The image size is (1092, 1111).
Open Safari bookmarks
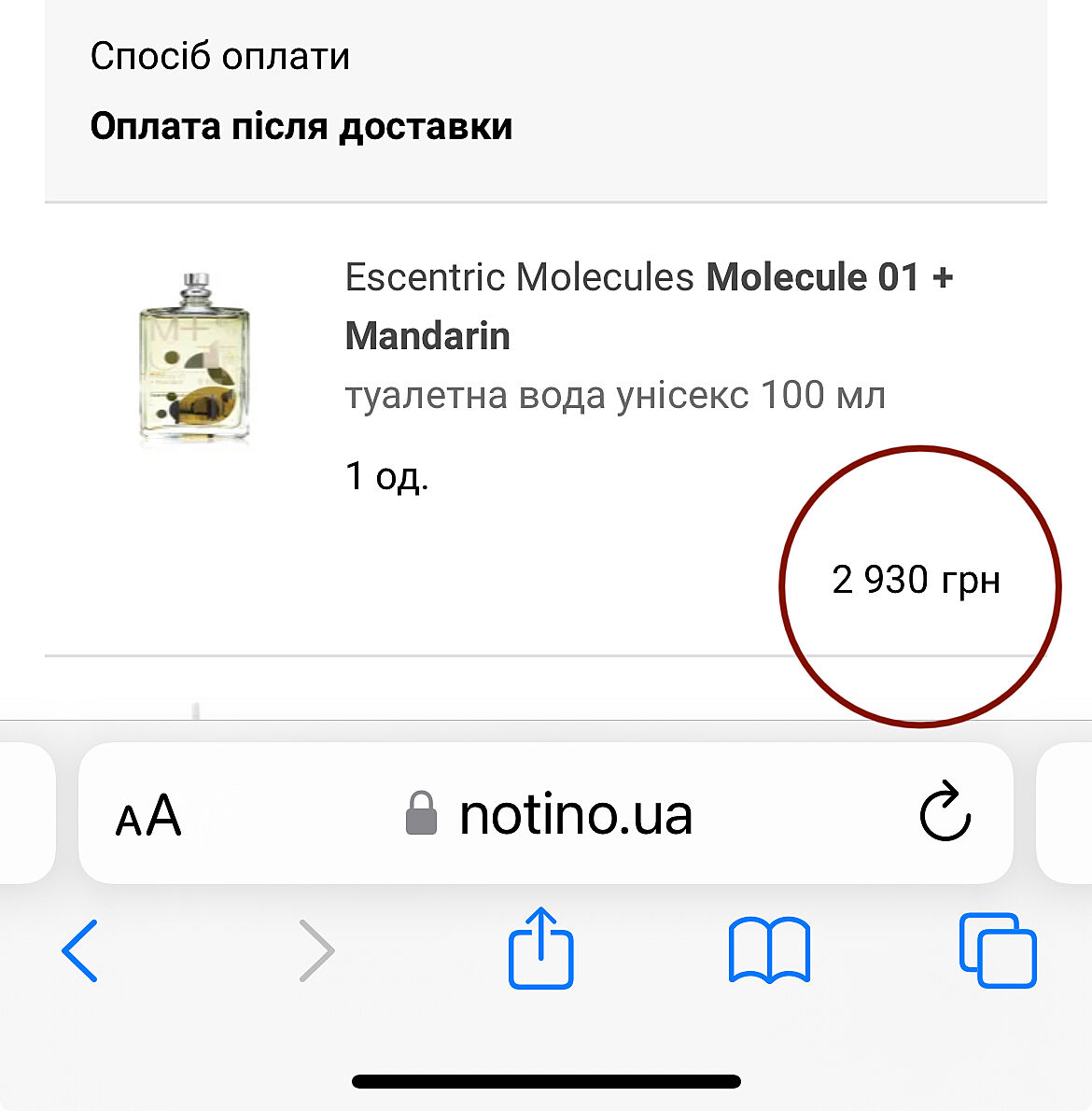[x=769, y=950]
